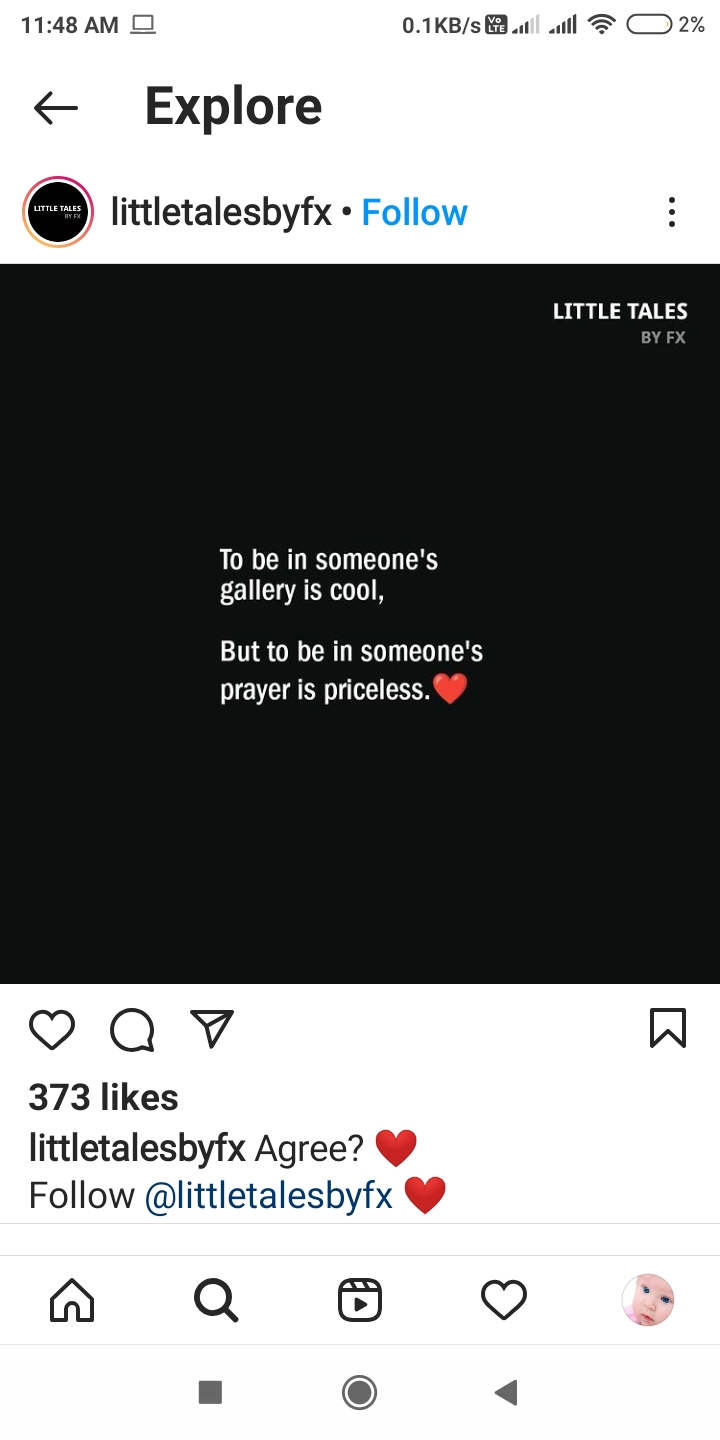720x1440 pixels.
Task: Switch to the Home feed tab
Action: point(72,1300)
